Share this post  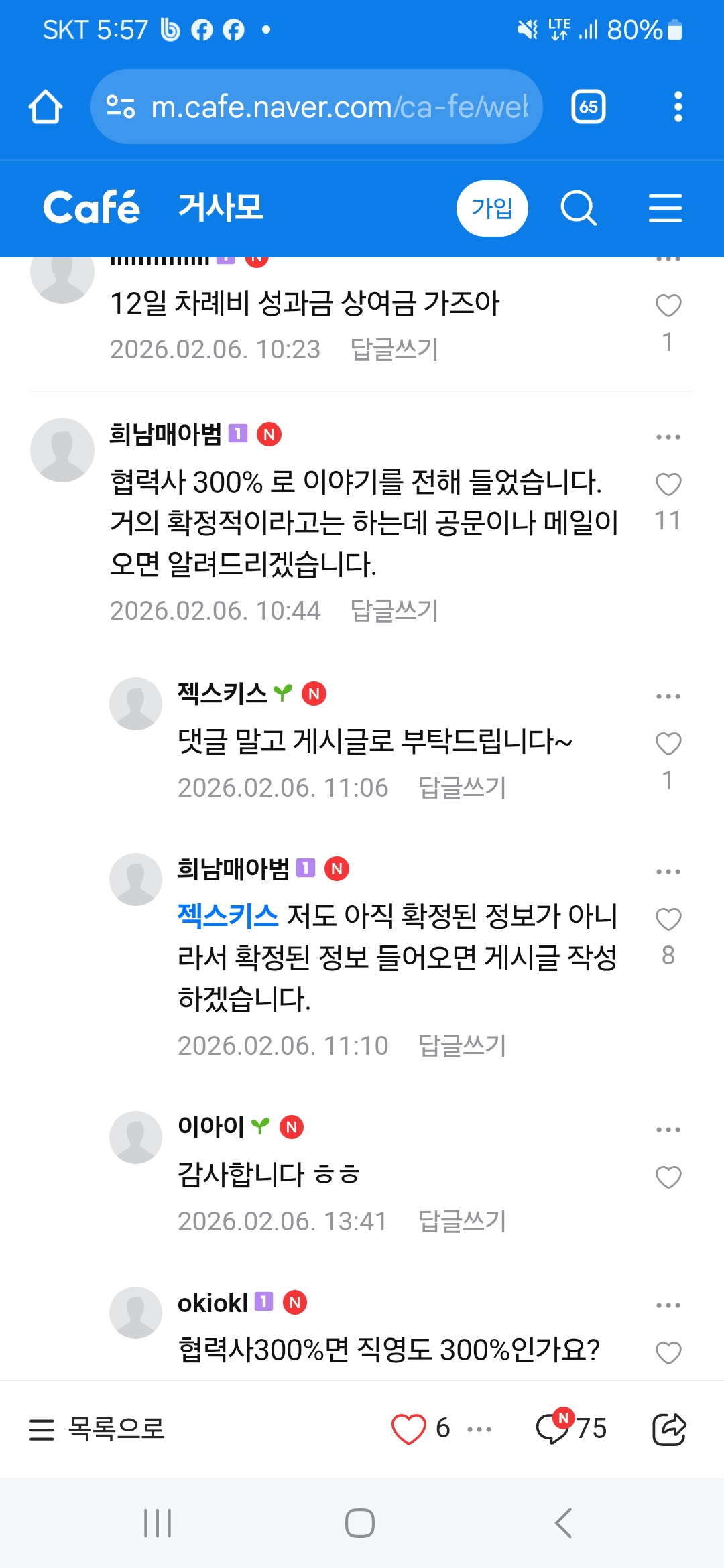click(669, 1429)
